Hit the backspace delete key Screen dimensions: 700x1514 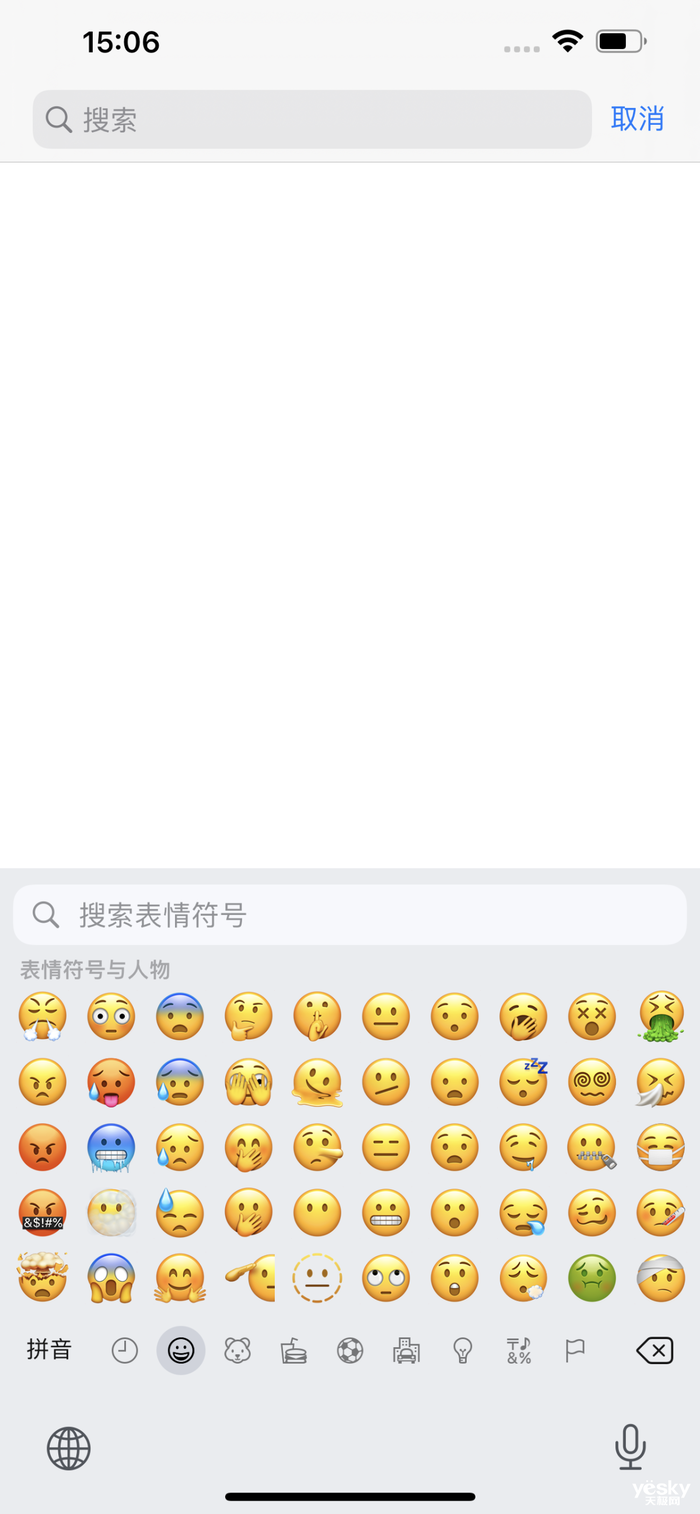click(x=654, y=1351)
